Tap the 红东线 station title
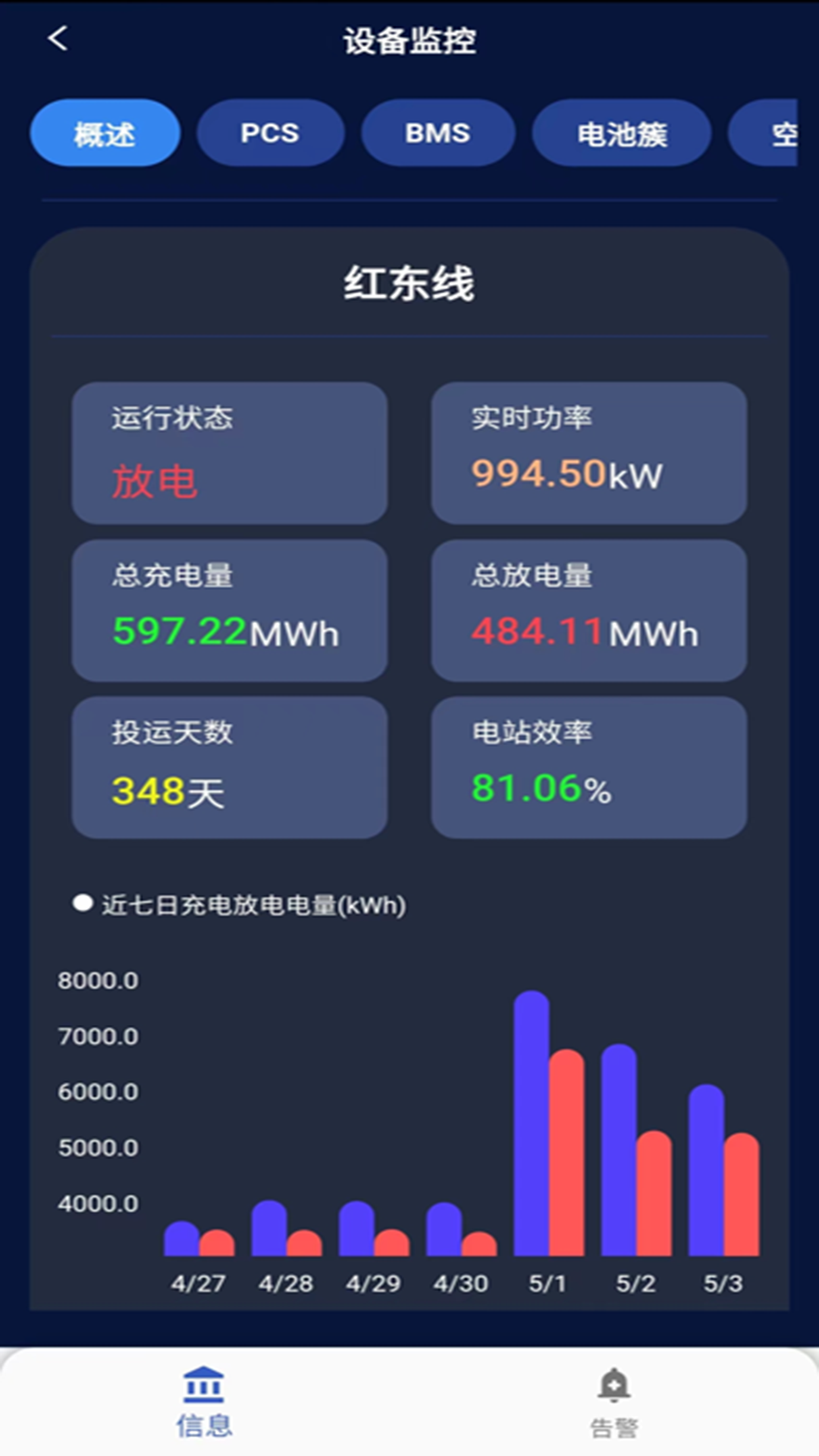 click(x=408, y=282)
